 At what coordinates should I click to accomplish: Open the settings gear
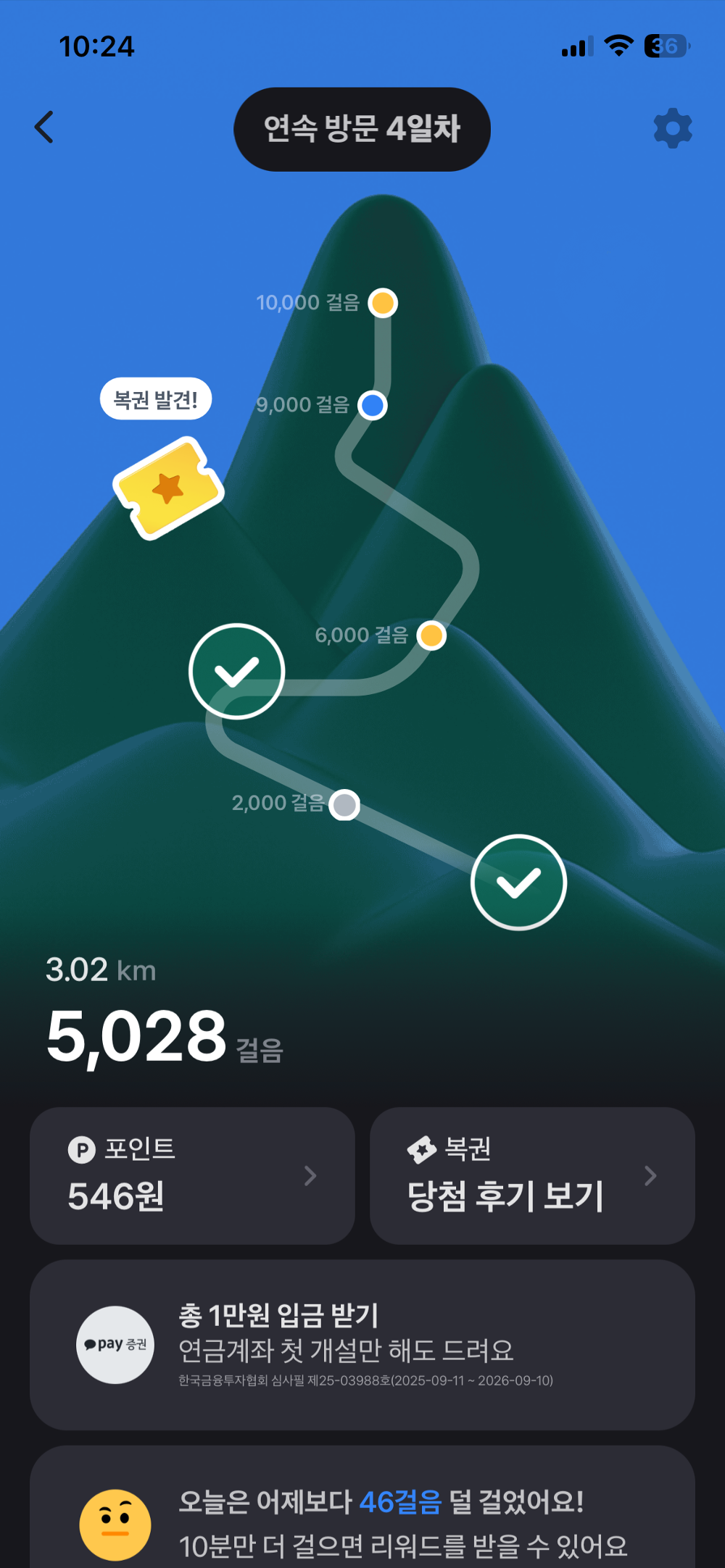[x=673, y=129]
